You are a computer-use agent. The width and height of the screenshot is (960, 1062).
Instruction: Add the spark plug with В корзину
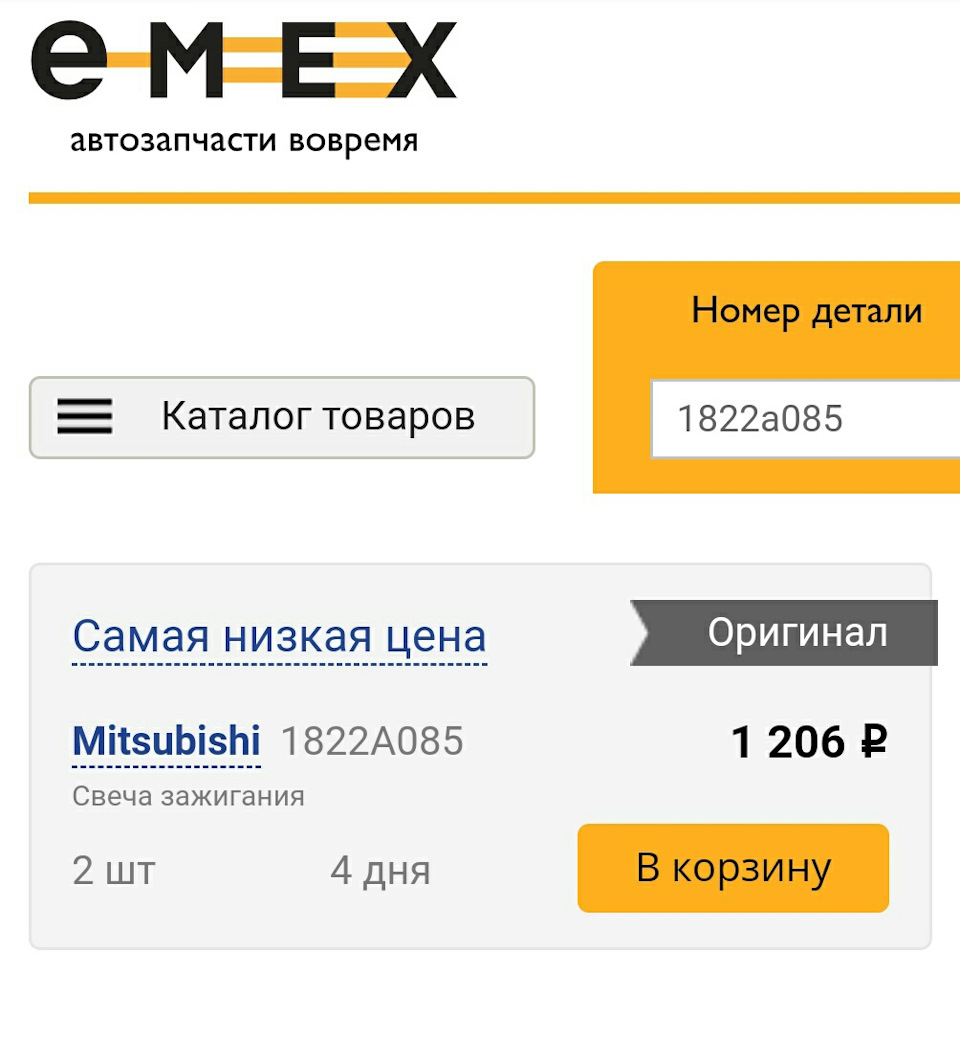point(733,868)
